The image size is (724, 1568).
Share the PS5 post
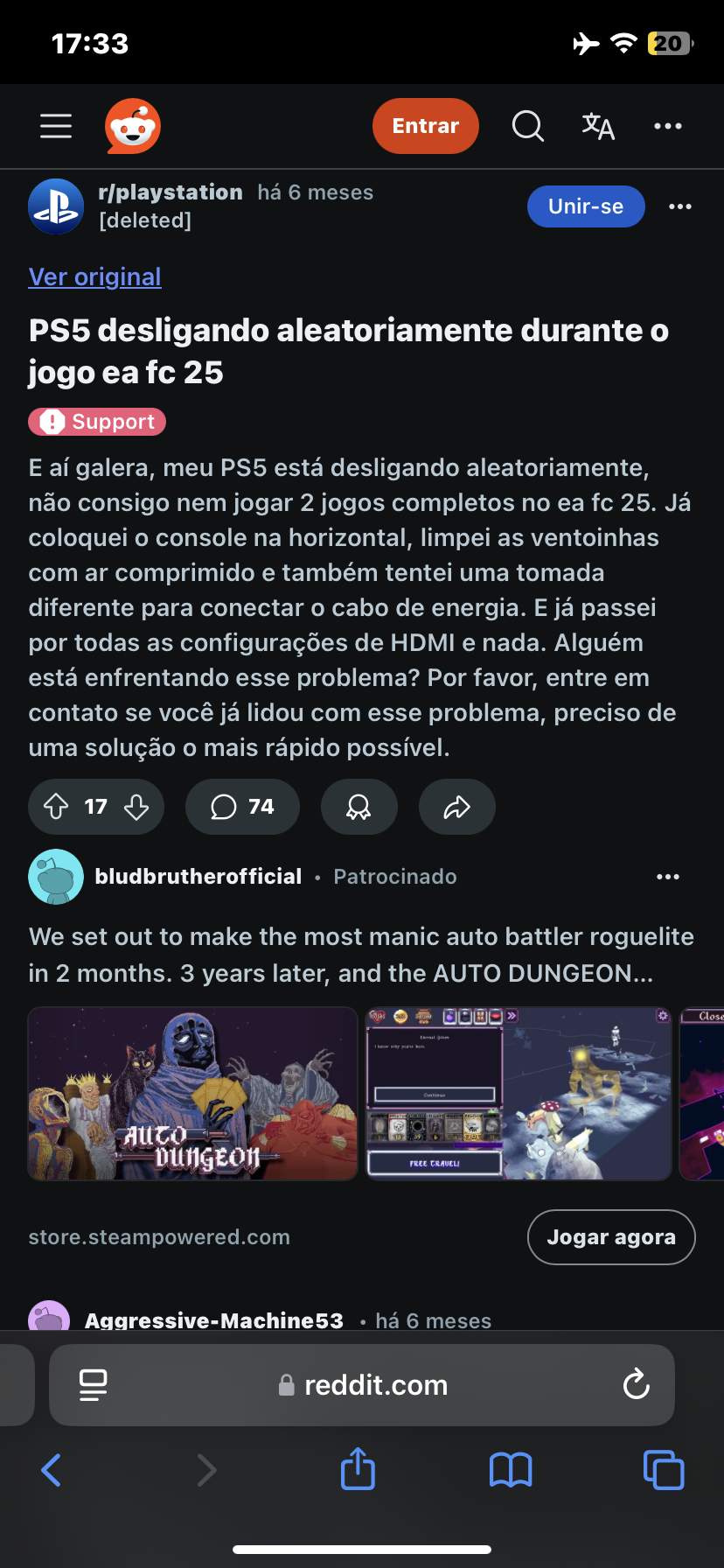[x=457, y=807]
